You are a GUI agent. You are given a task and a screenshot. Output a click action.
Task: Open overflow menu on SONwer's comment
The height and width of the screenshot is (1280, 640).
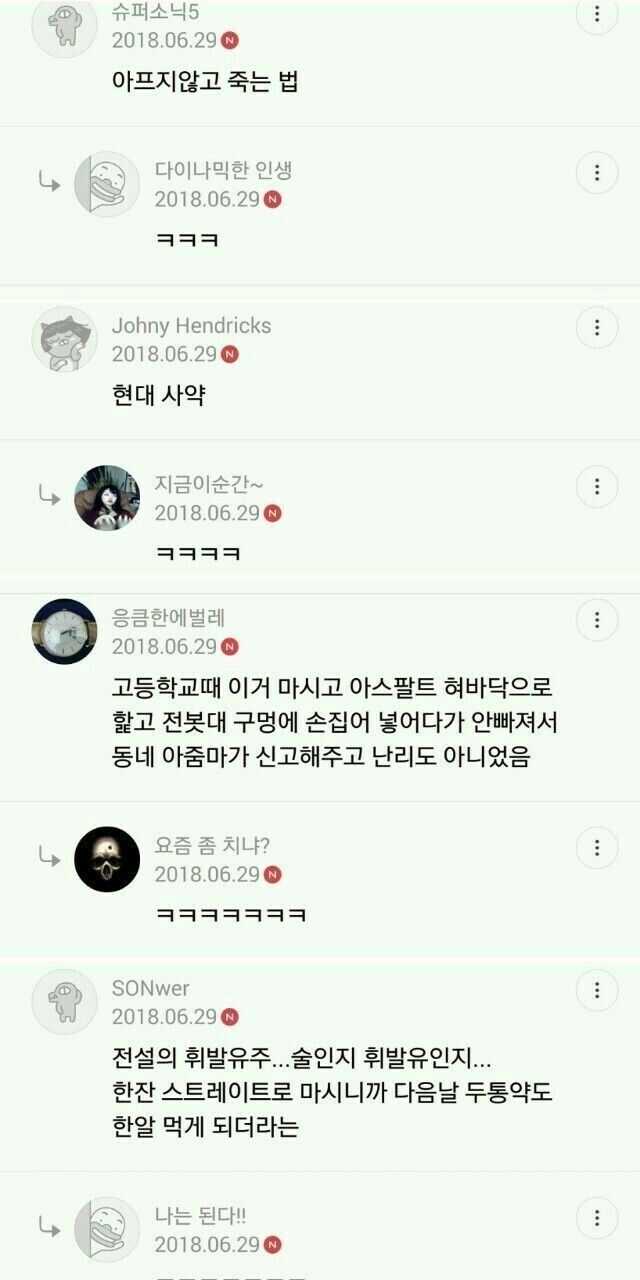pyautogui.click(x=597, y=990)
